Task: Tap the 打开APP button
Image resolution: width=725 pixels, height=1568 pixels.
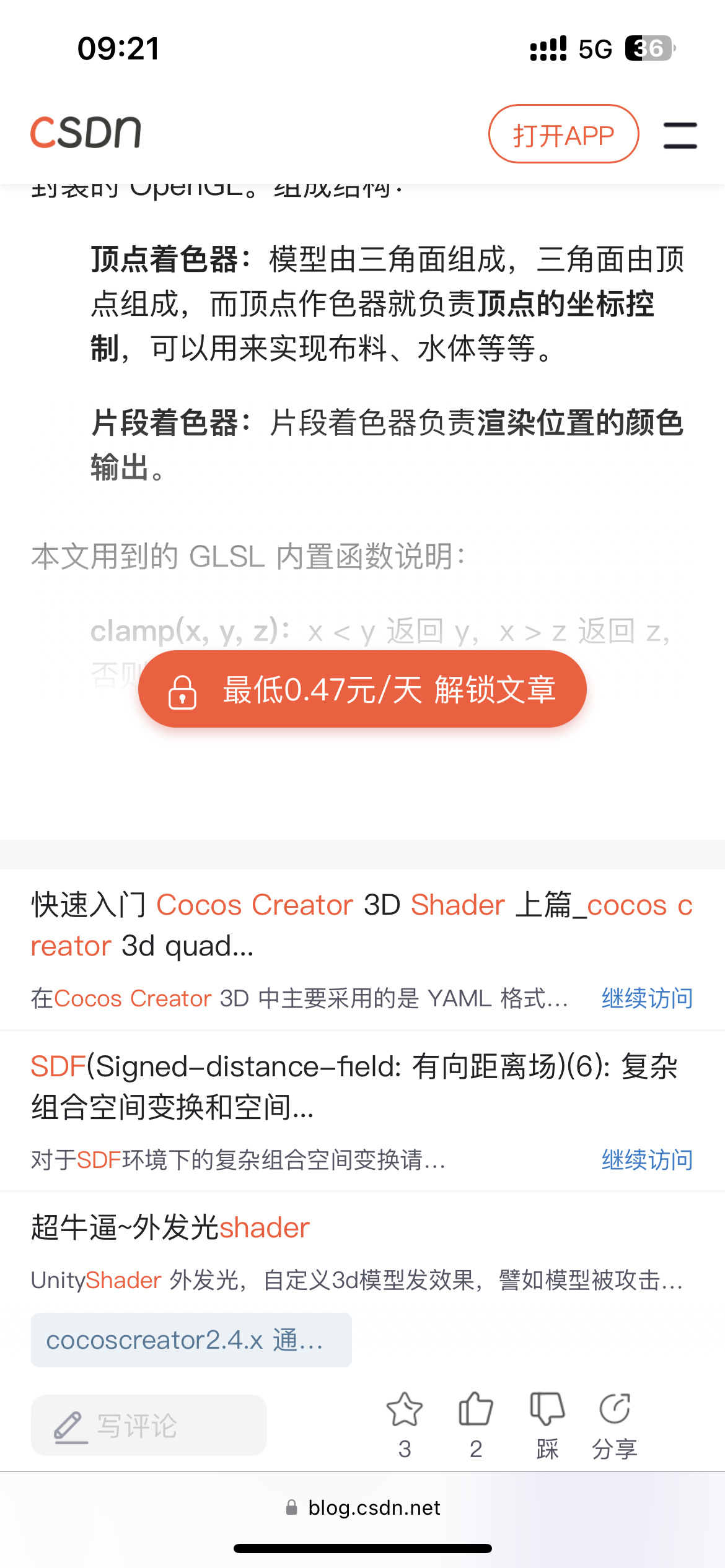Action: [563, 134]
